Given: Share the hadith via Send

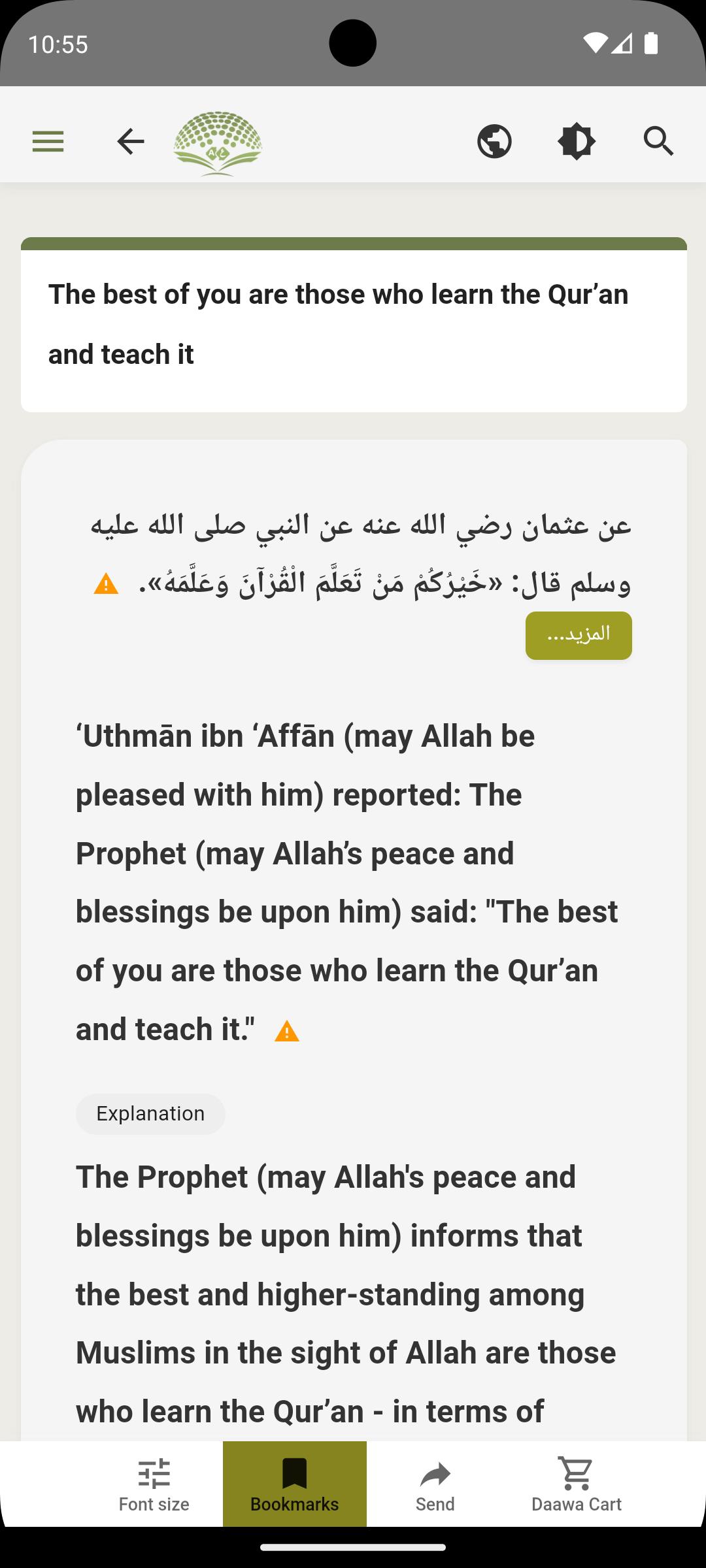Looking at the screenshot, I should pyautogui.click(x=435, y=1484).
